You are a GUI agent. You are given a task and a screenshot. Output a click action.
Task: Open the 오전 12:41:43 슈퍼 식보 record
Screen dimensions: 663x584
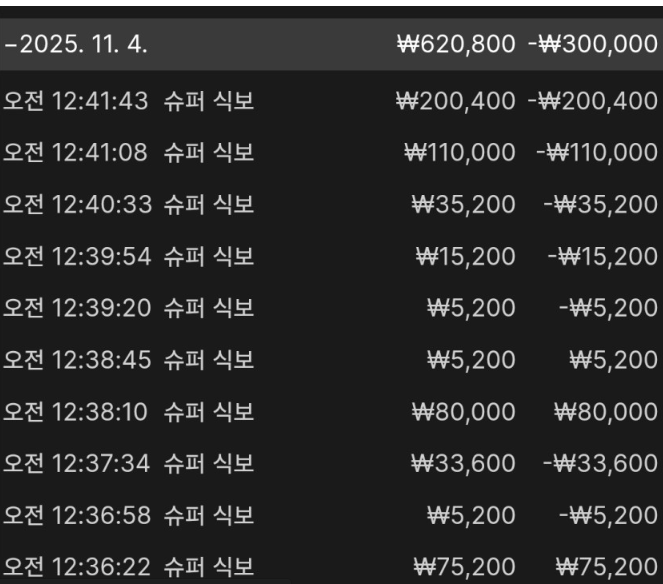pos(129,101)
